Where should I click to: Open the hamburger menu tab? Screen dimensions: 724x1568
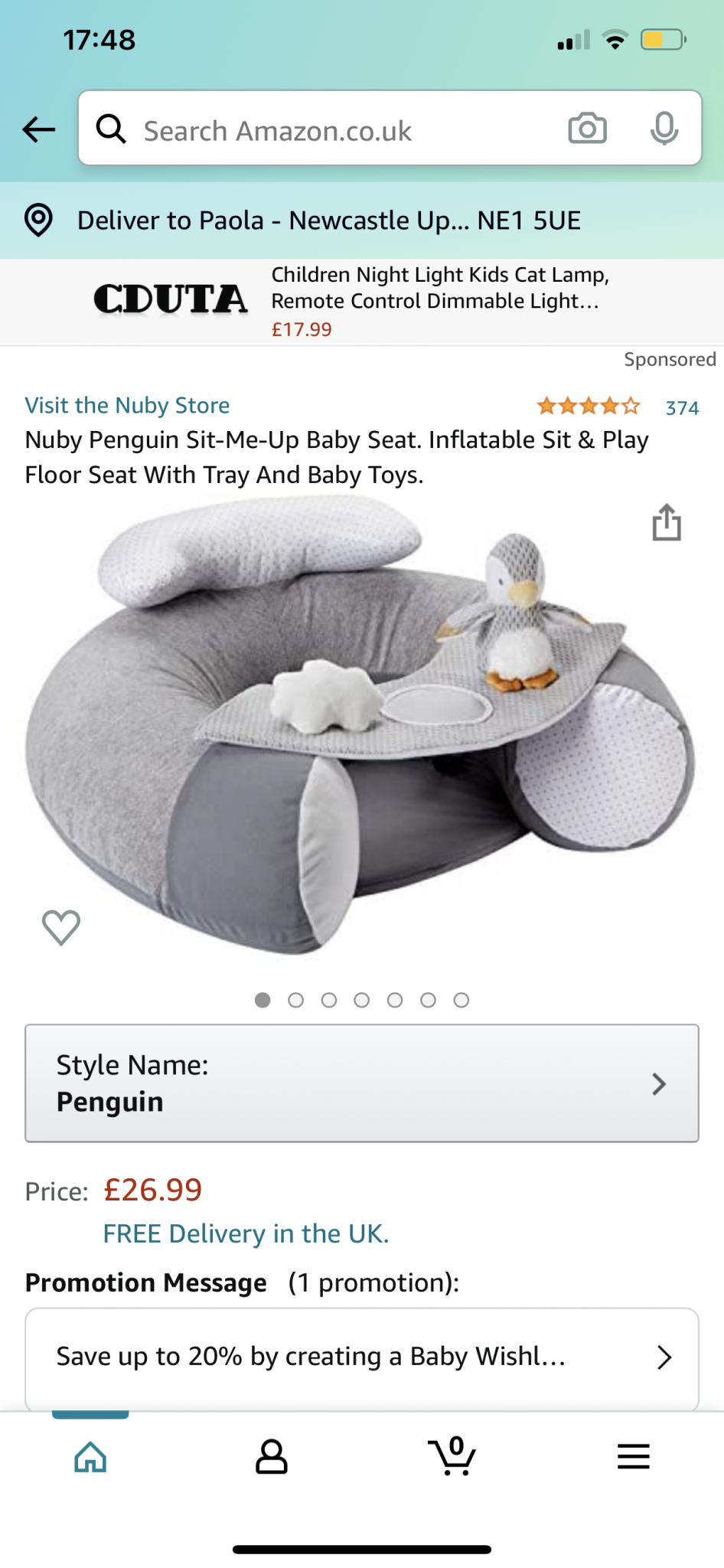click(x=634, y=1456)
